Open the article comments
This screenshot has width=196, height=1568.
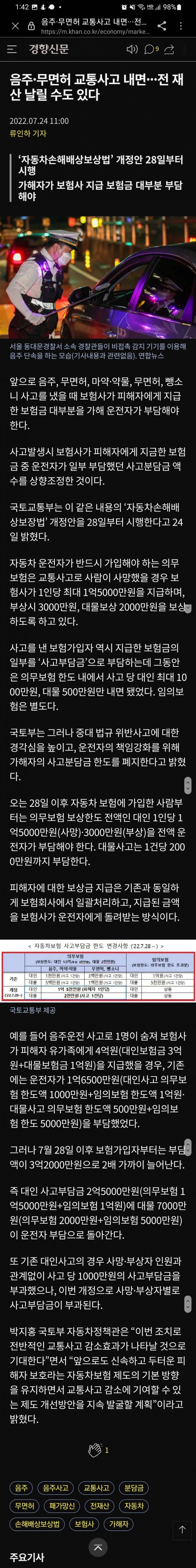(x=150, y=49)
